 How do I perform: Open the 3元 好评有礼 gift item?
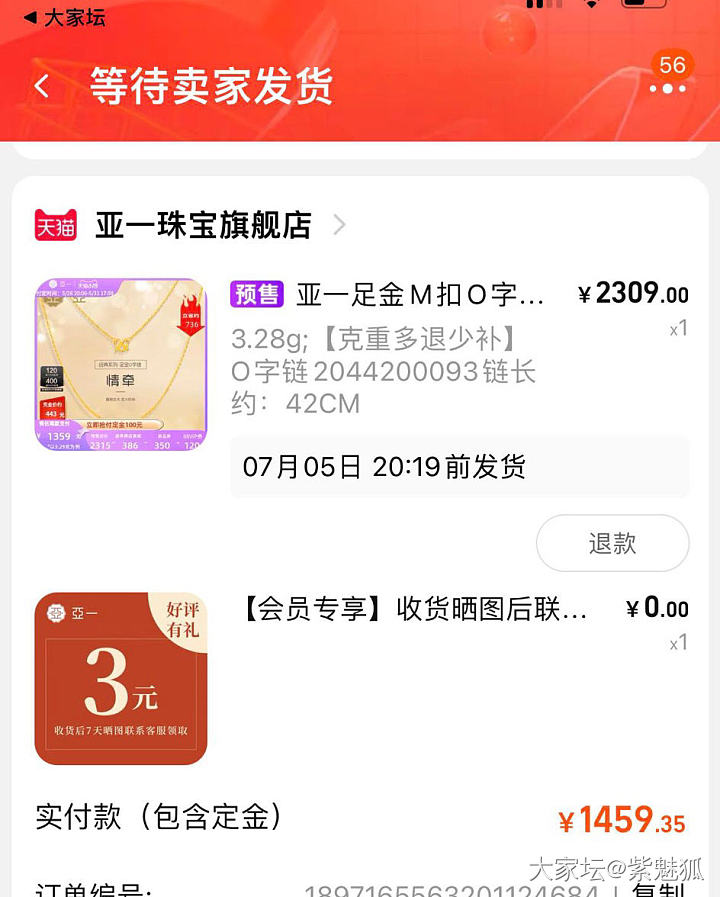coord(121,678)
